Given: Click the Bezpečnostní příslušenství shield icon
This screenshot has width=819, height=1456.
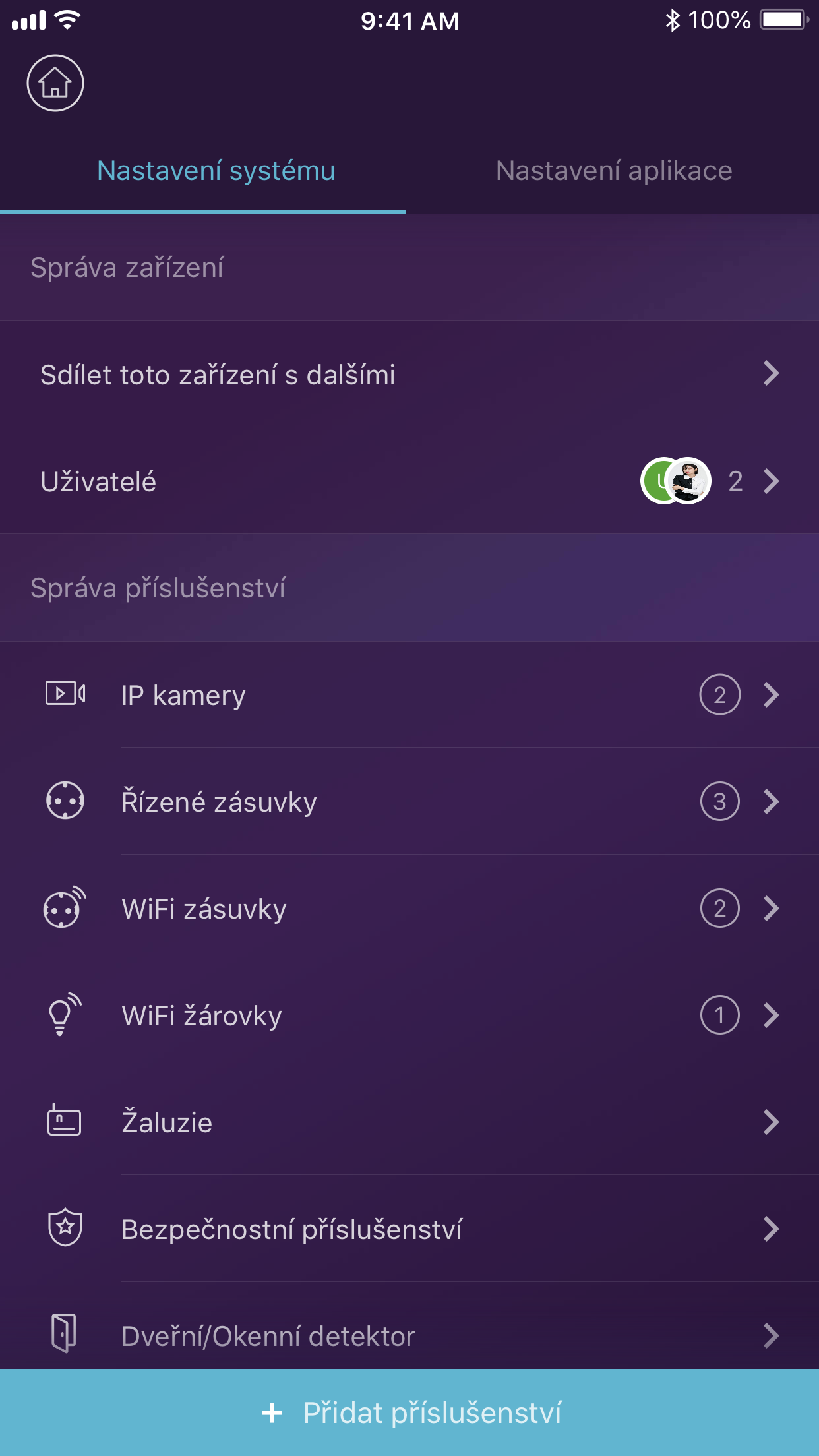Looking at the screenshot, I should click(64, 1228).
